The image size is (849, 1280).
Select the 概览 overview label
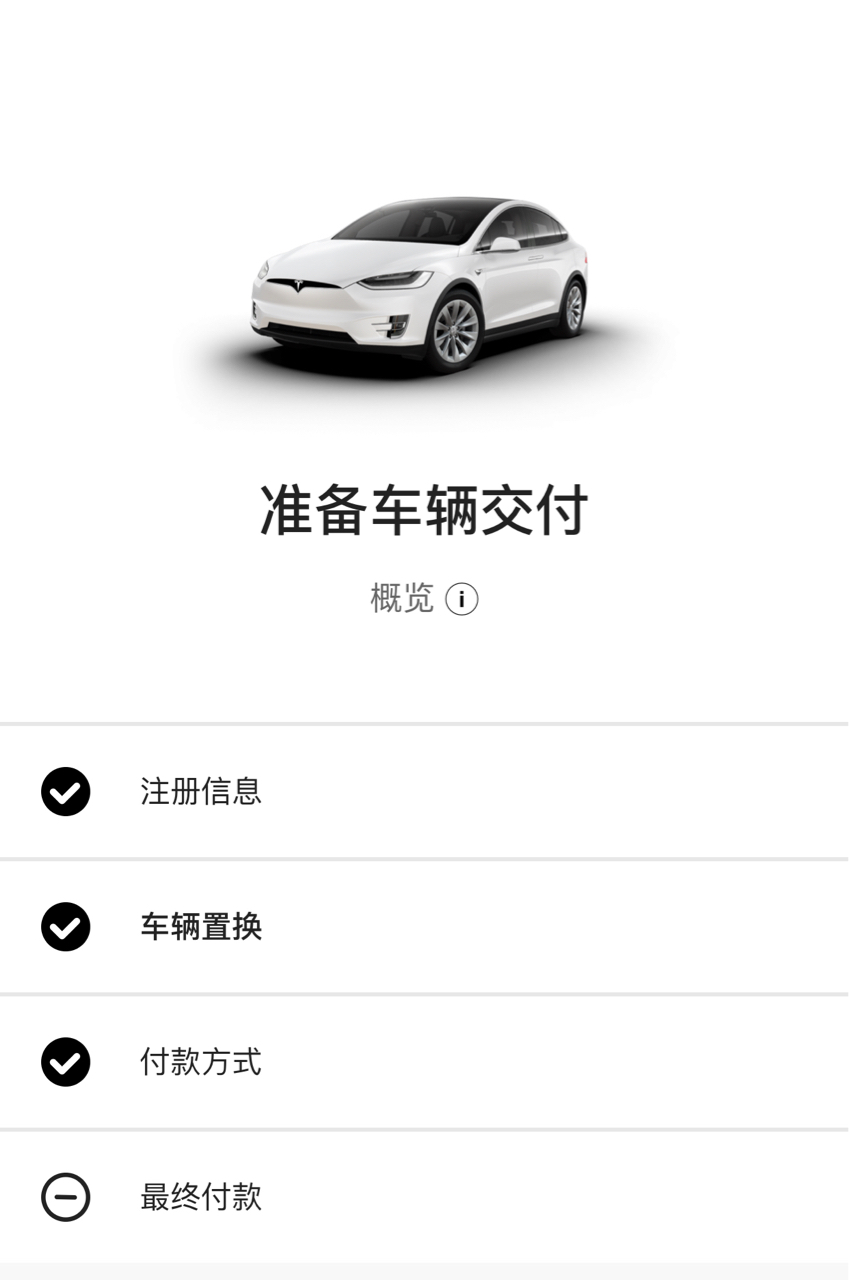[400, 598]
